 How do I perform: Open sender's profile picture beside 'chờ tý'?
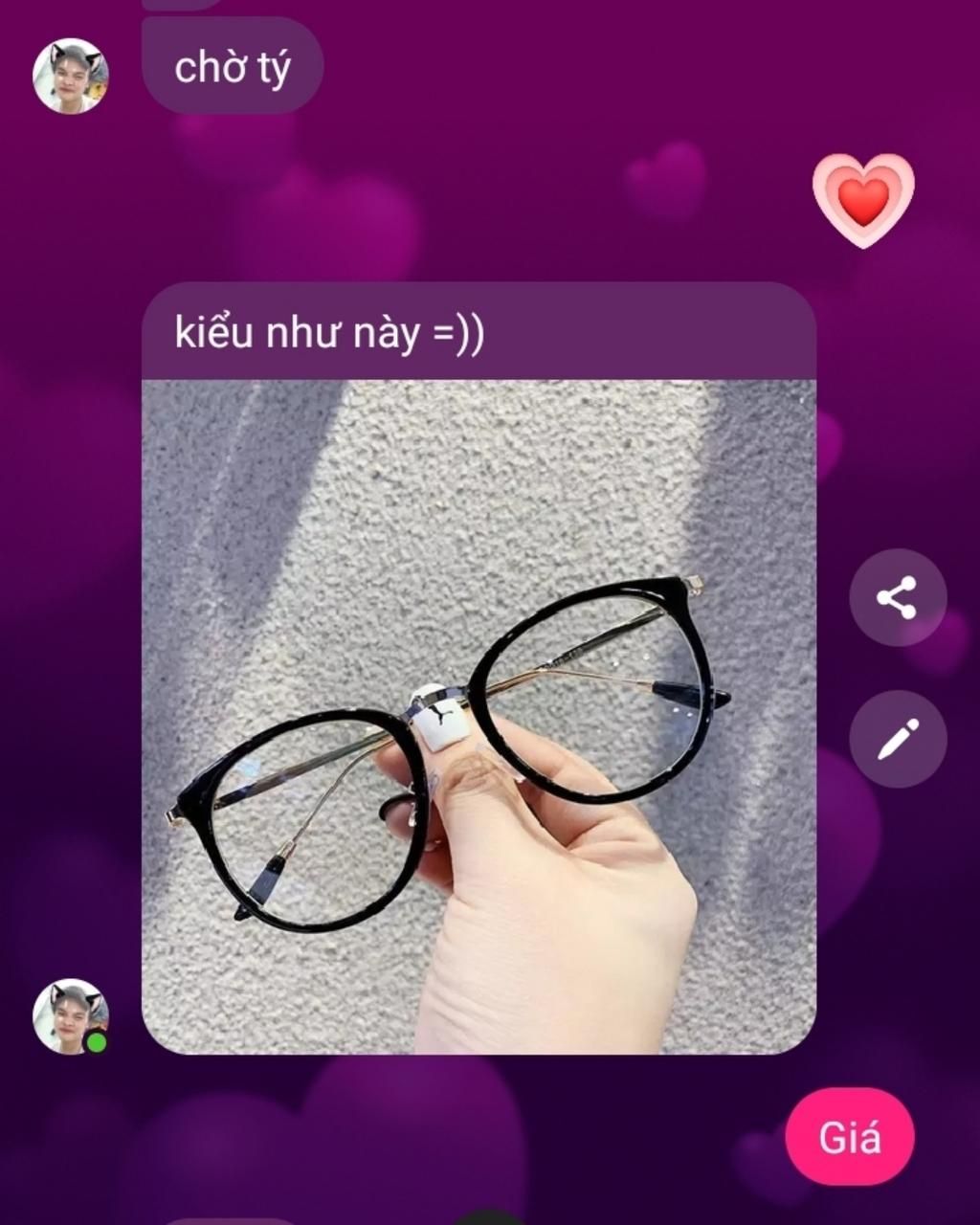[x=70, y=76]
